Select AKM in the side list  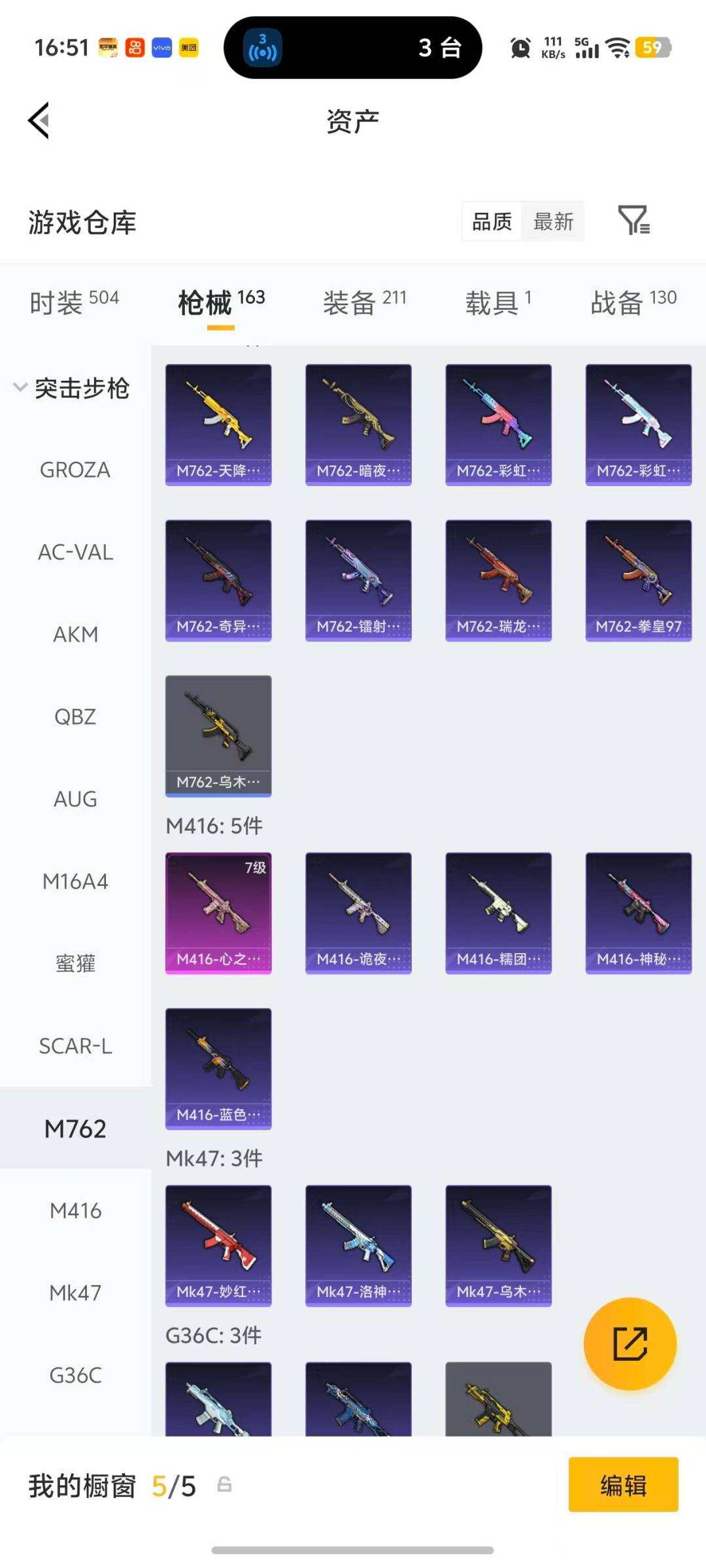pyautogui.click(x=75, y=634)
